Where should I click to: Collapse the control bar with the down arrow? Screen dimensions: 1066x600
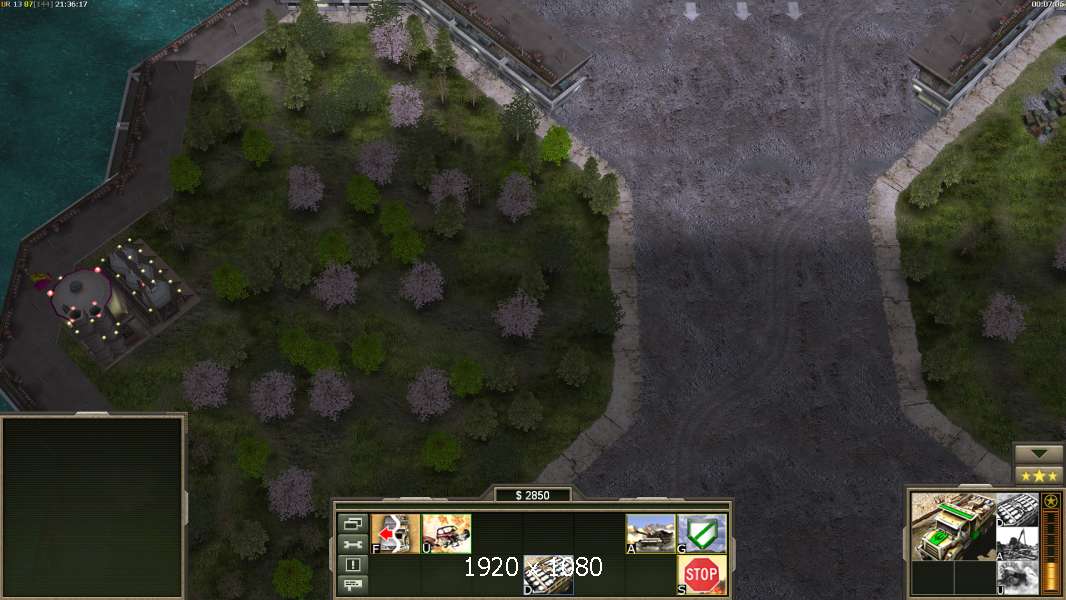point(1039,454)
